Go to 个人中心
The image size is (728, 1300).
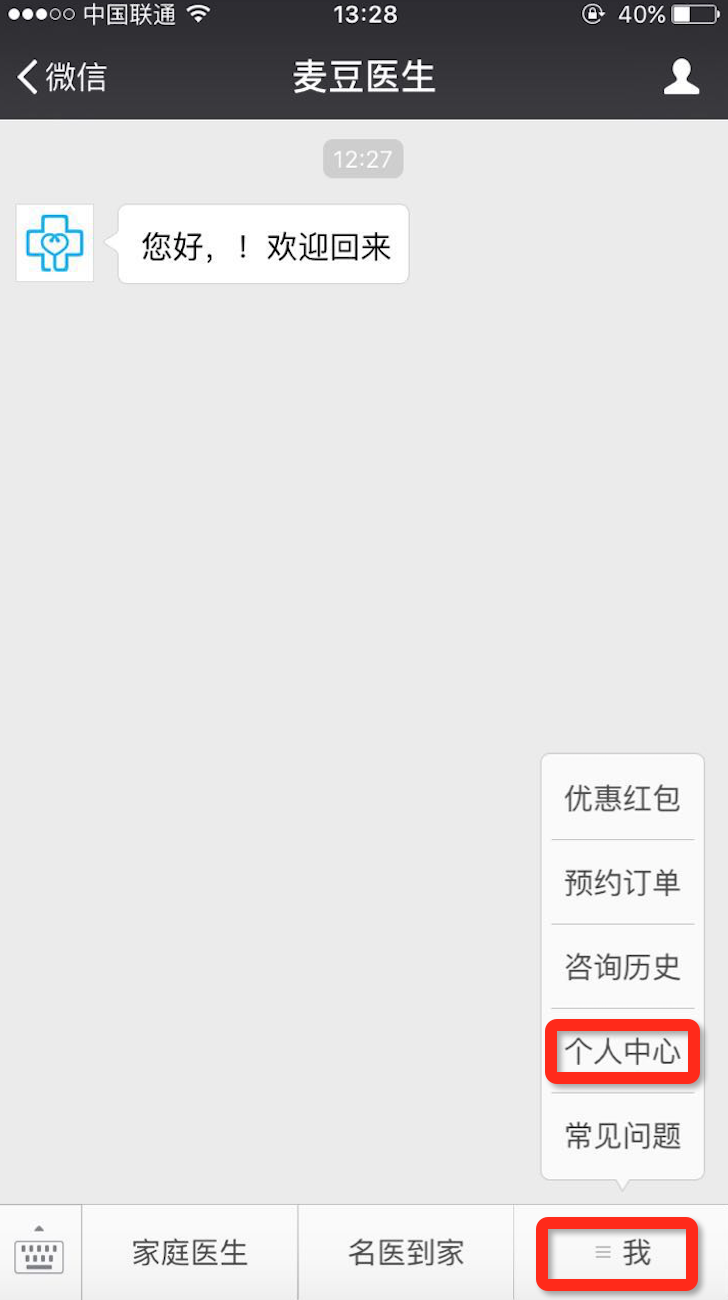pos(622,1051)
